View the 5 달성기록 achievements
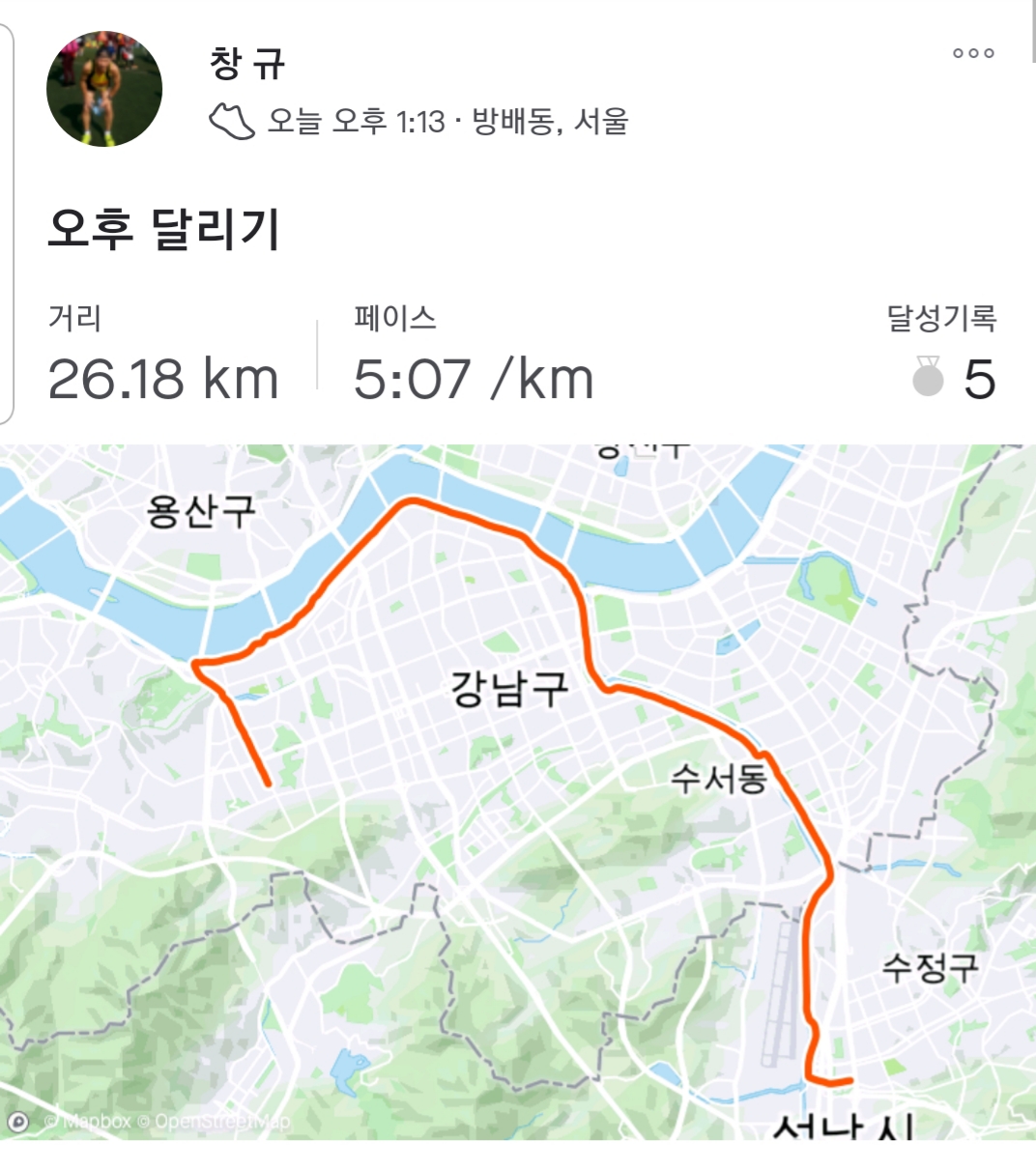This screenshot has height=1170, width=1036. 955,378
